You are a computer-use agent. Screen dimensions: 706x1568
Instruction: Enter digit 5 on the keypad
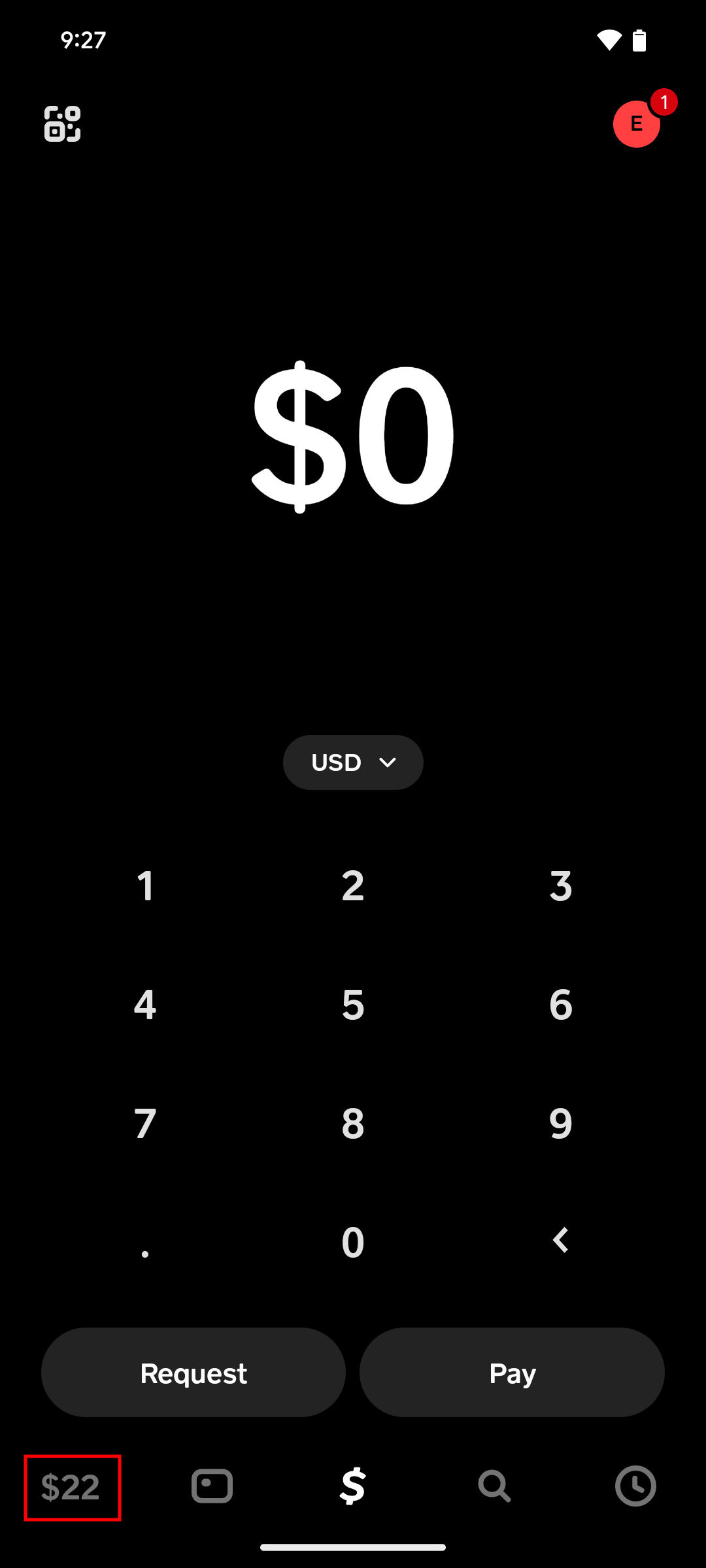click(353, 1005)
